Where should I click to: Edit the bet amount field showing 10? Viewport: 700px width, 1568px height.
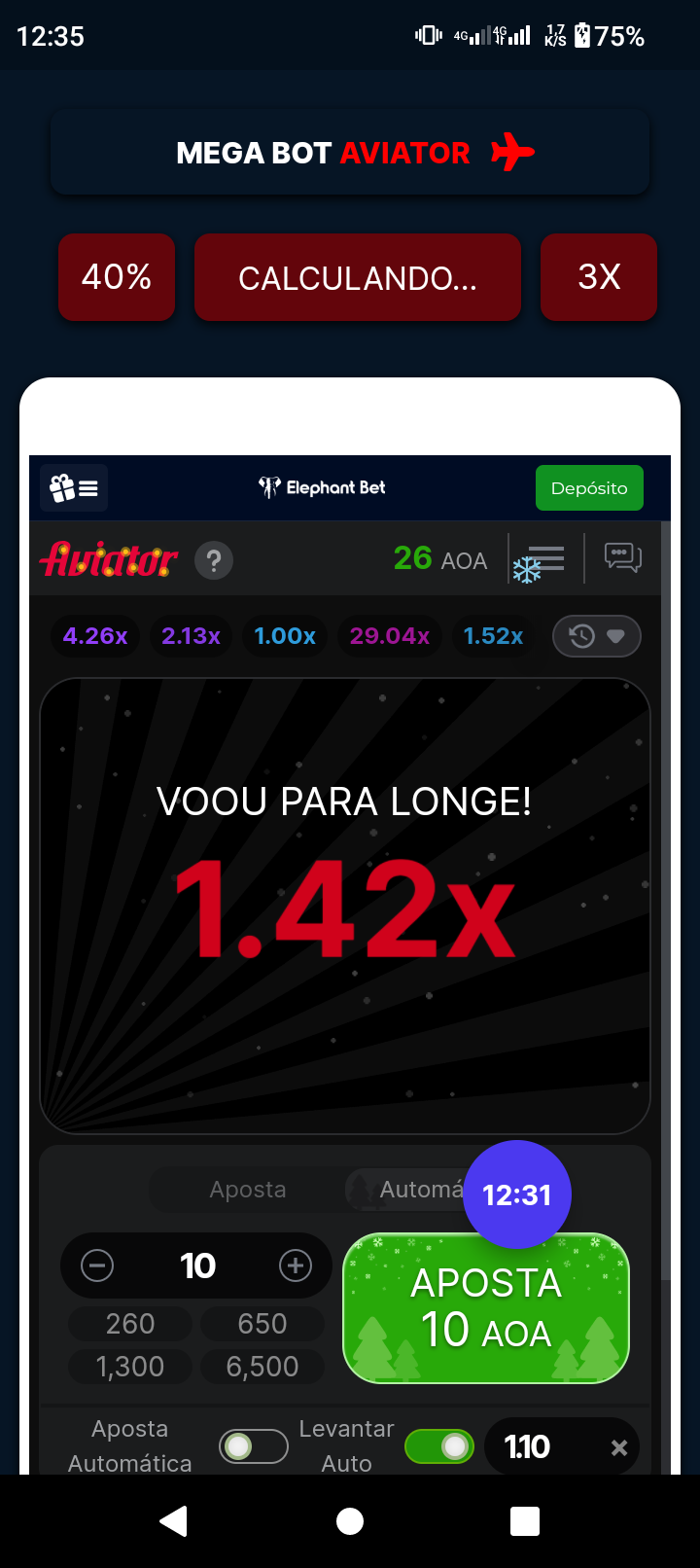pos(197,1265)
